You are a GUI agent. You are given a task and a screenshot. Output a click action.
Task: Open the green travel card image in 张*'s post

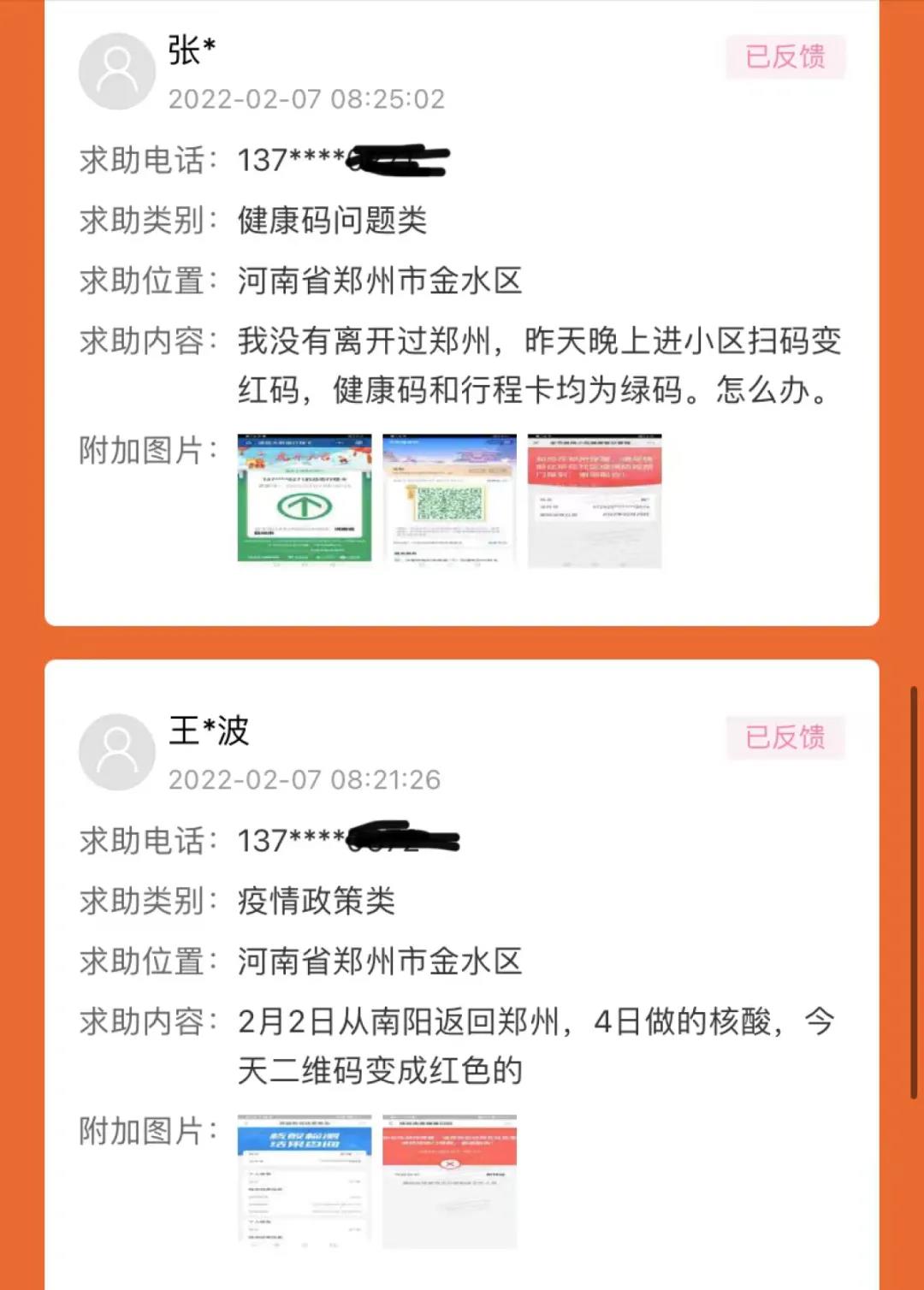tap(305, 500)
